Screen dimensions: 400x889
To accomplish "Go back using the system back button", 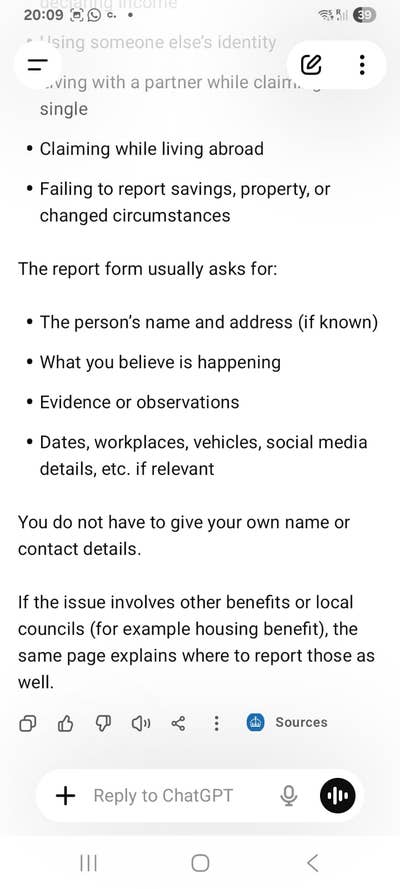I will (312, 863).
